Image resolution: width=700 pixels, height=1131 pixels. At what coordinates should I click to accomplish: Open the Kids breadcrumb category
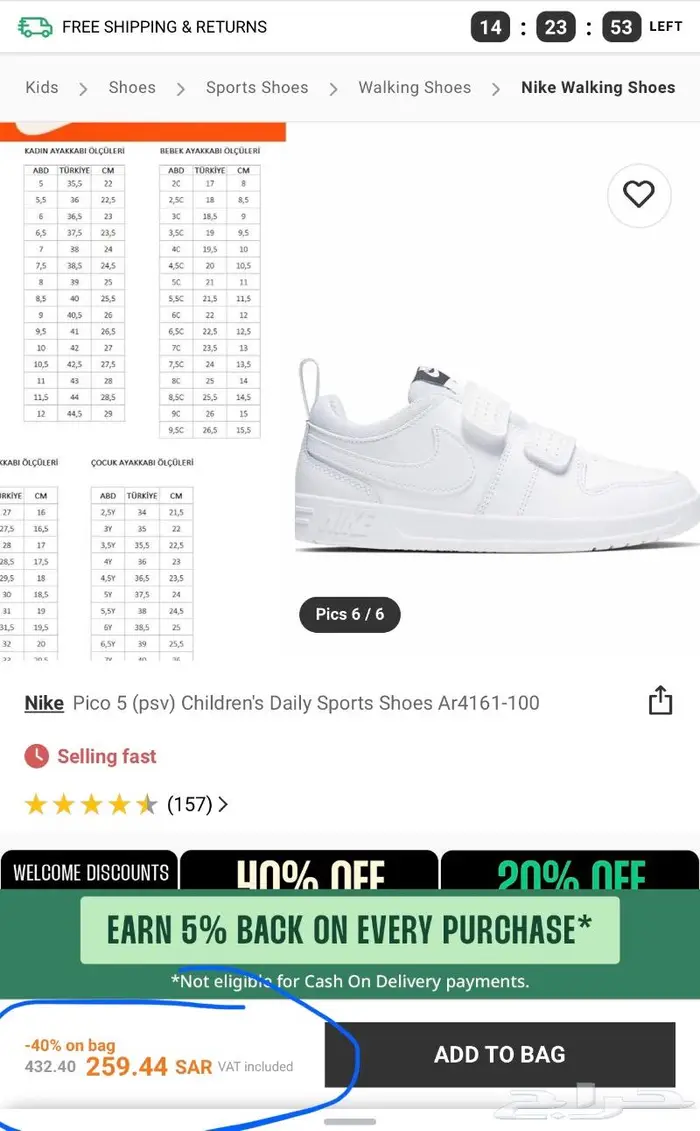click(x=42, y=87)
